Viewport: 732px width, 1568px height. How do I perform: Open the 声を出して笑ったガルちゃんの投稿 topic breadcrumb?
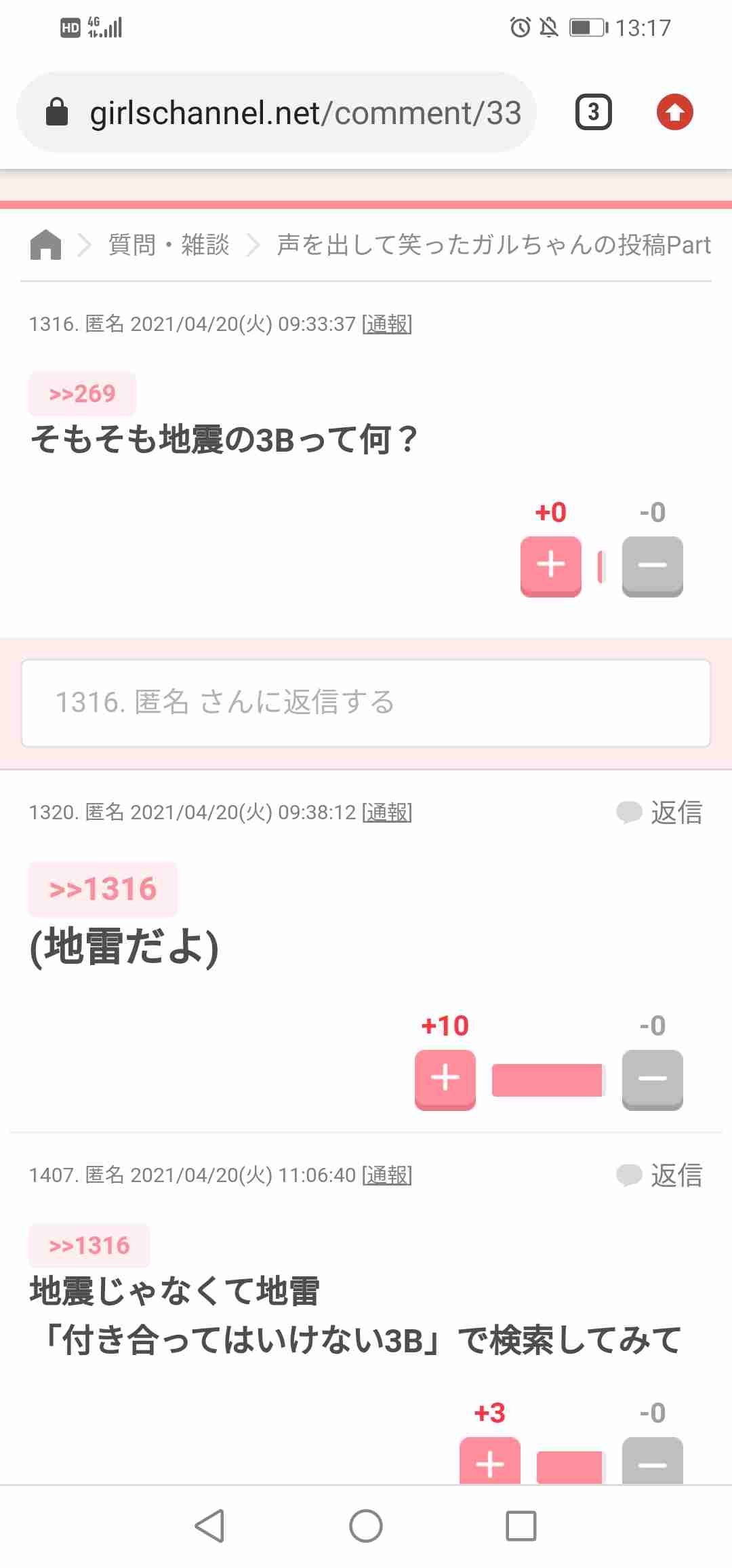click(493, 245)
